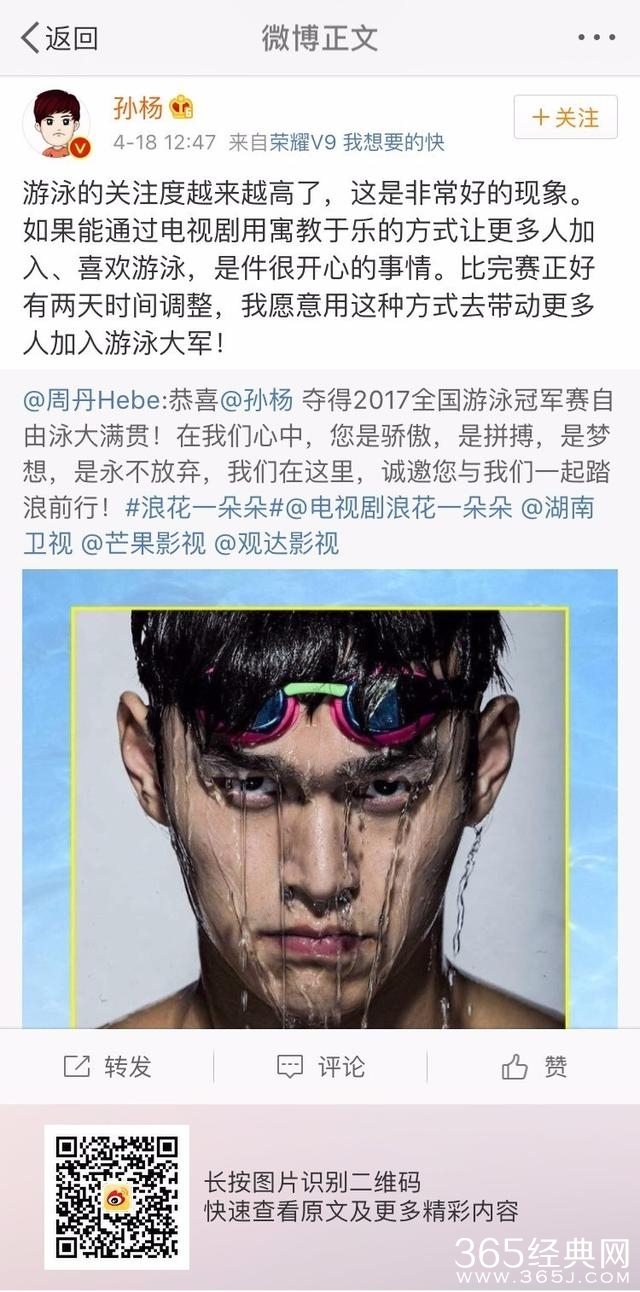The height and width of the screenshot is (1292, 640).
Task: Open 孙杨's profile avatar
Action: tap(56, 122)
